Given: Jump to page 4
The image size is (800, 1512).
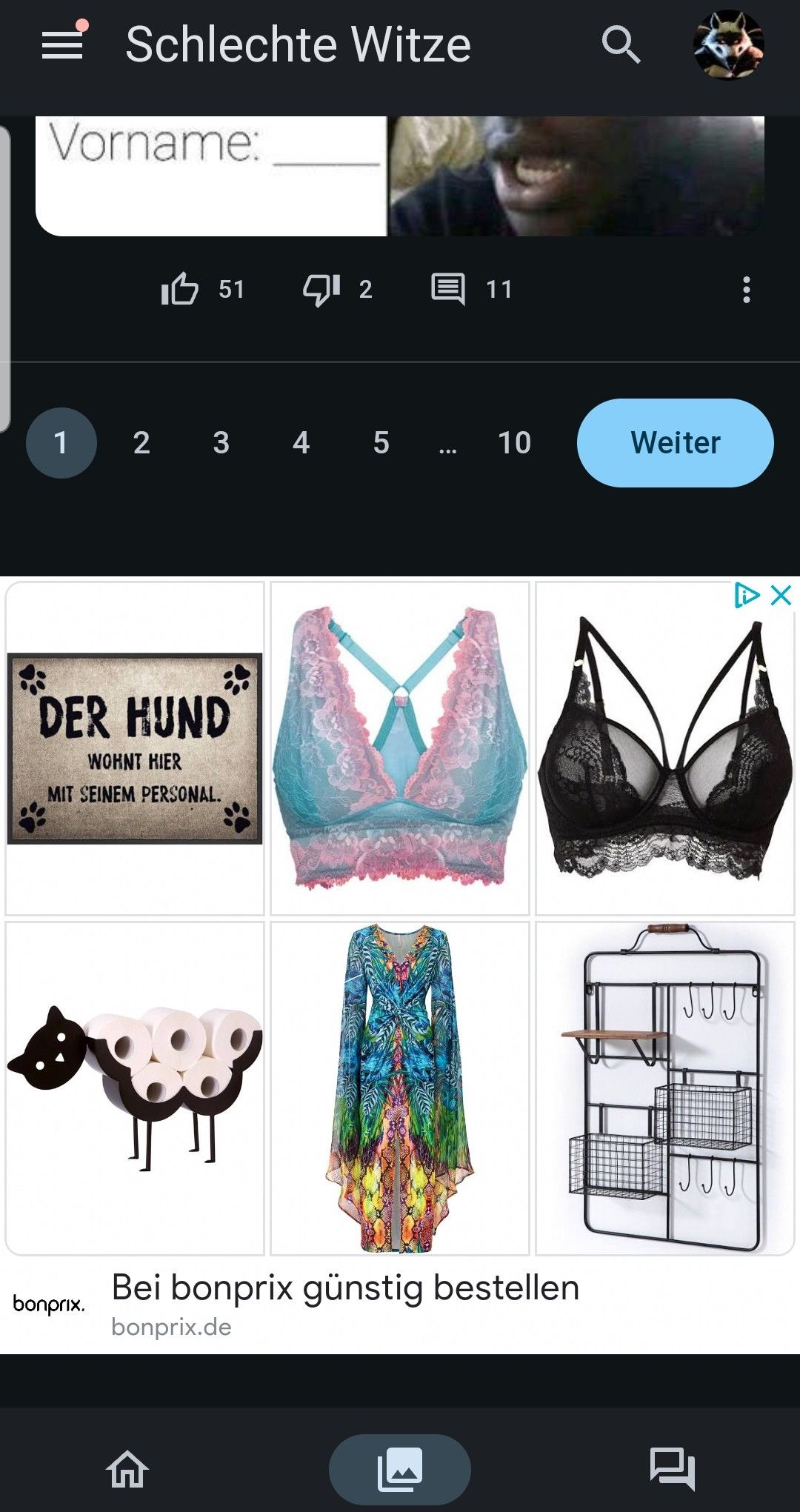Looking at the screenshot, I should pos(301,443).
